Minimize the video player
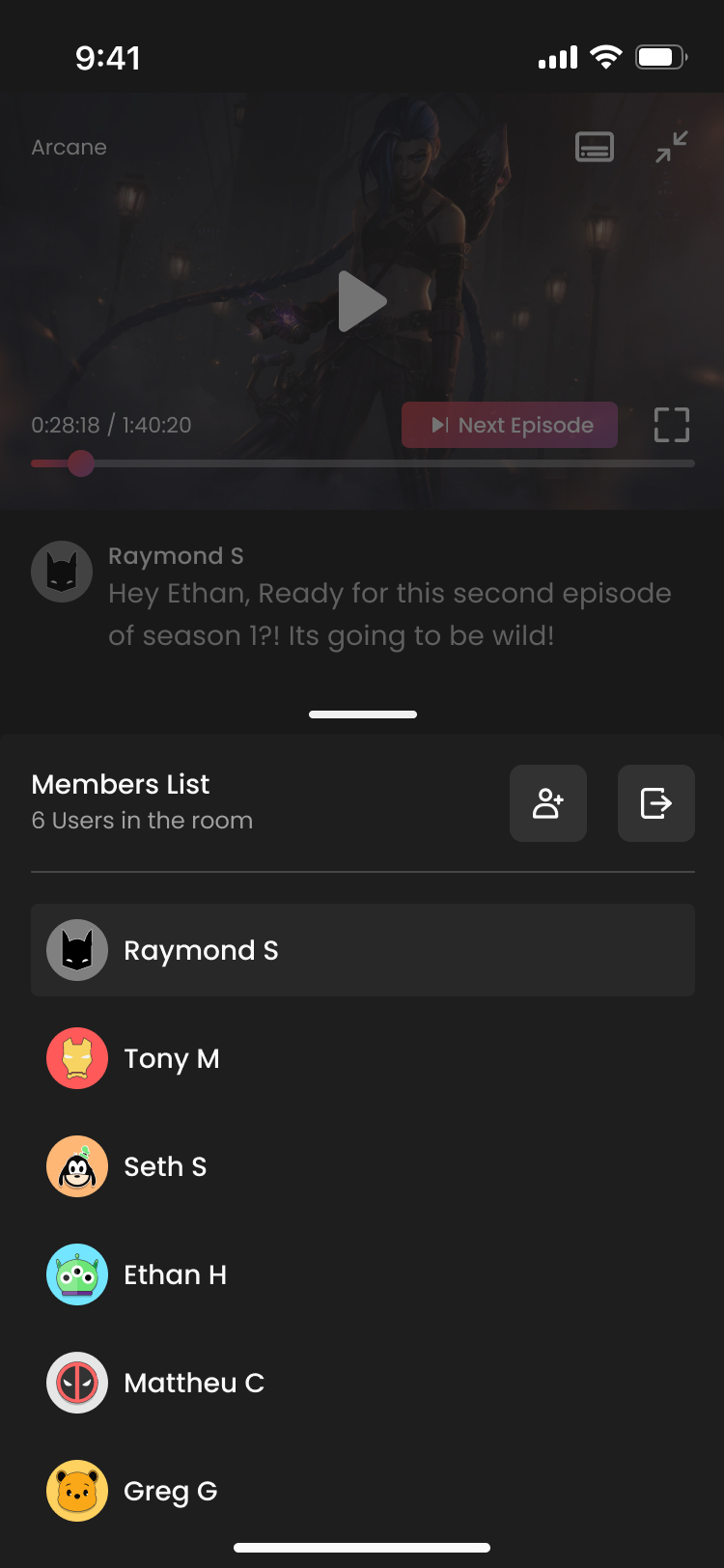The width and height of the screenshot is (724, 1568). (672, 147)
